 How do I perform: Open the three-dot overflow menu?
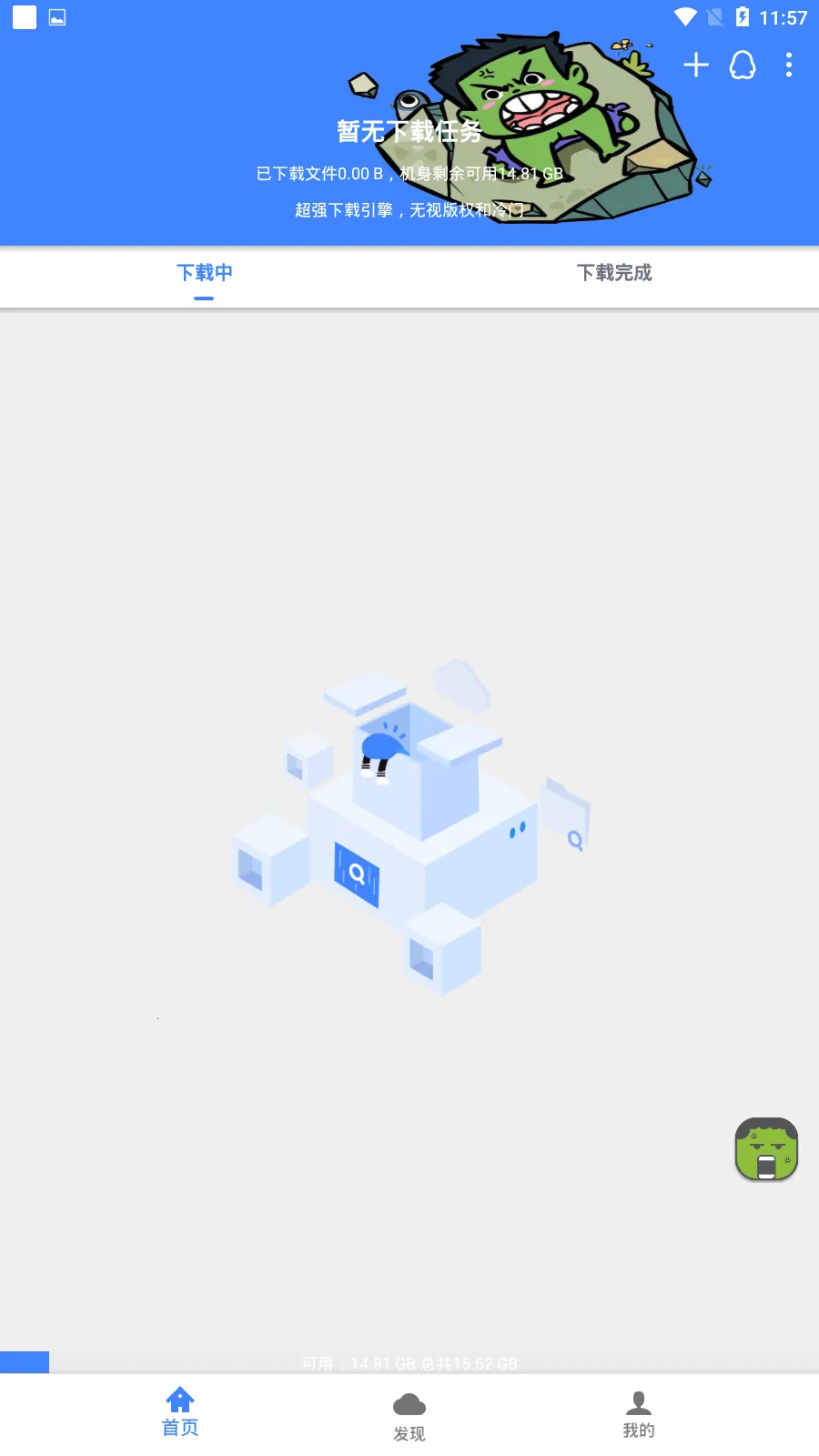[787, 65]
